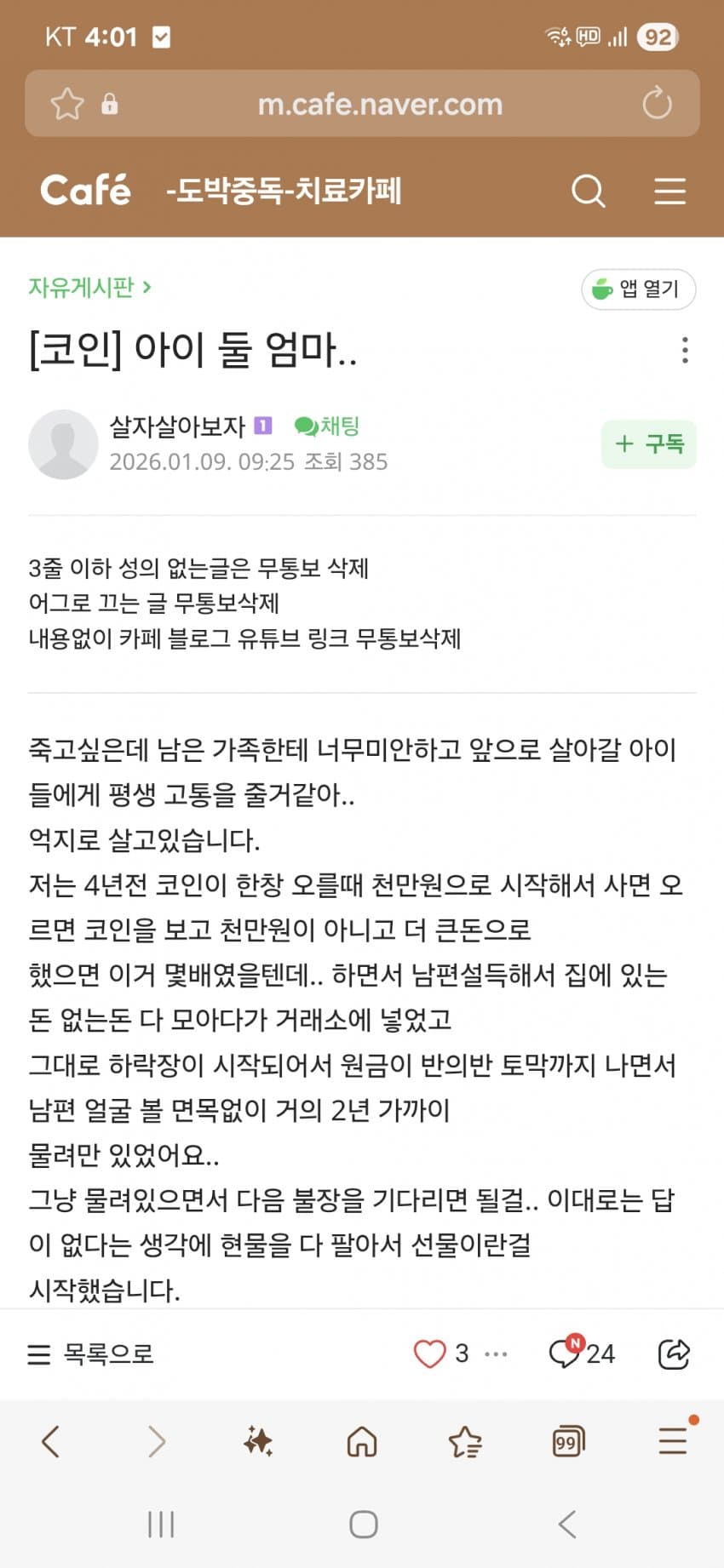Tap the m.cafe.naver.com address bar
The width and height of the screenshot is (724, 1568).
pyautogui.click(x=379, y=104)
